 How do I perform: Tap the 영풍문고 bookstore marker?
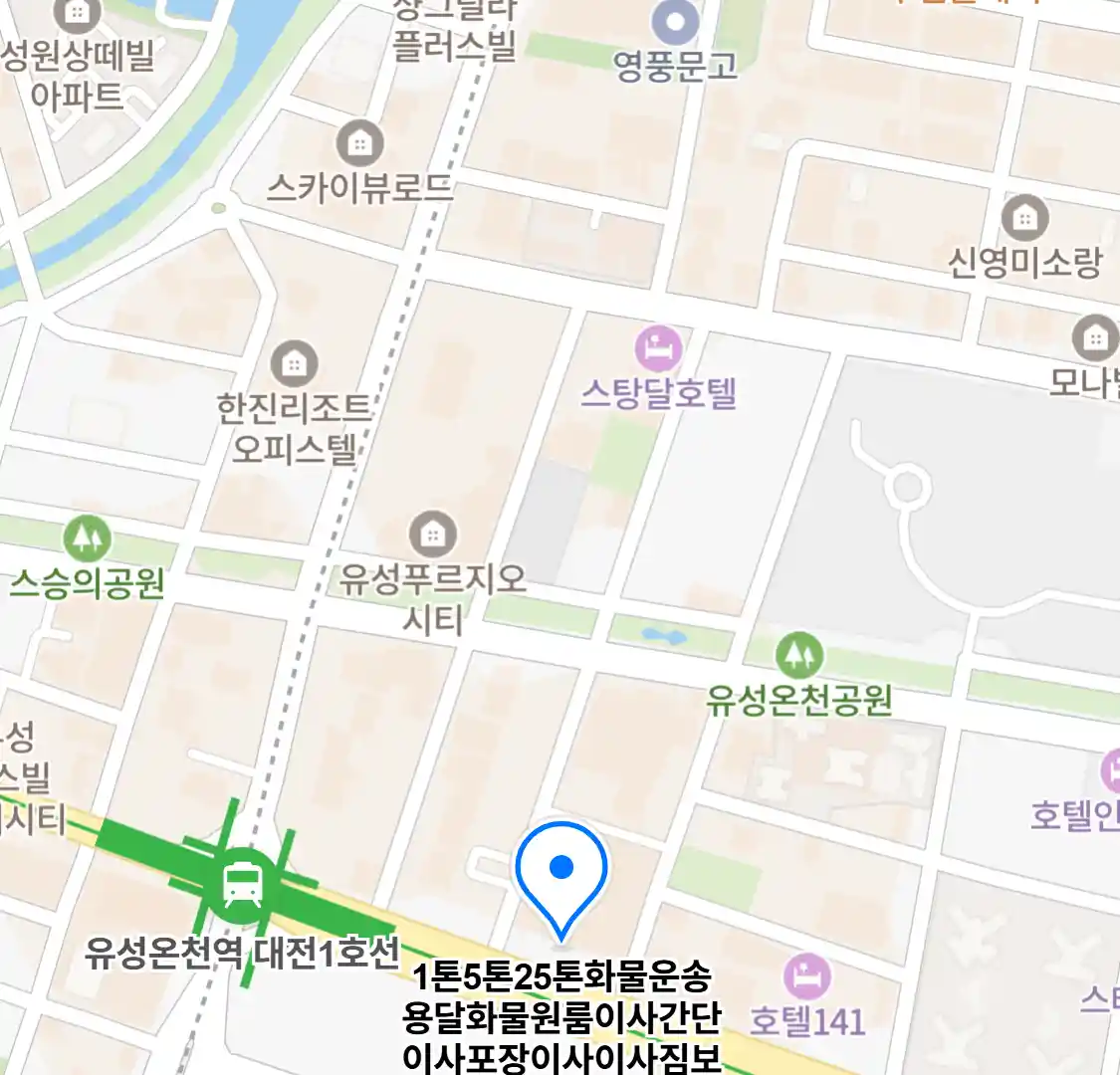(675, 21)
